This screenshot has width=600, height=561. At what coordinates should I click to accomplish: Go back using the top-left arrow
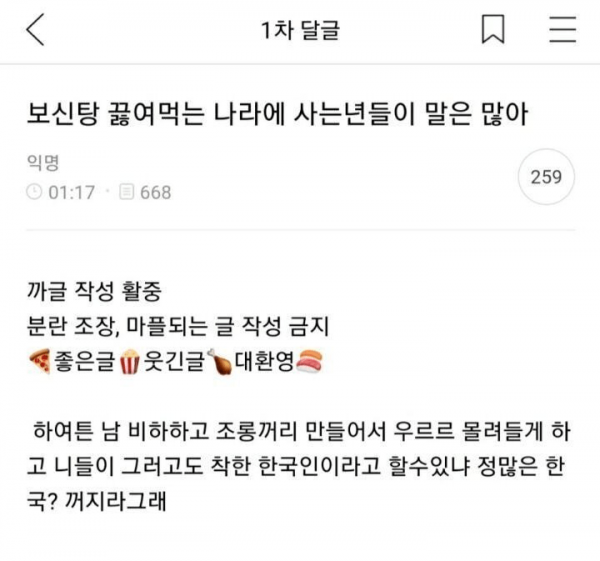35,31
